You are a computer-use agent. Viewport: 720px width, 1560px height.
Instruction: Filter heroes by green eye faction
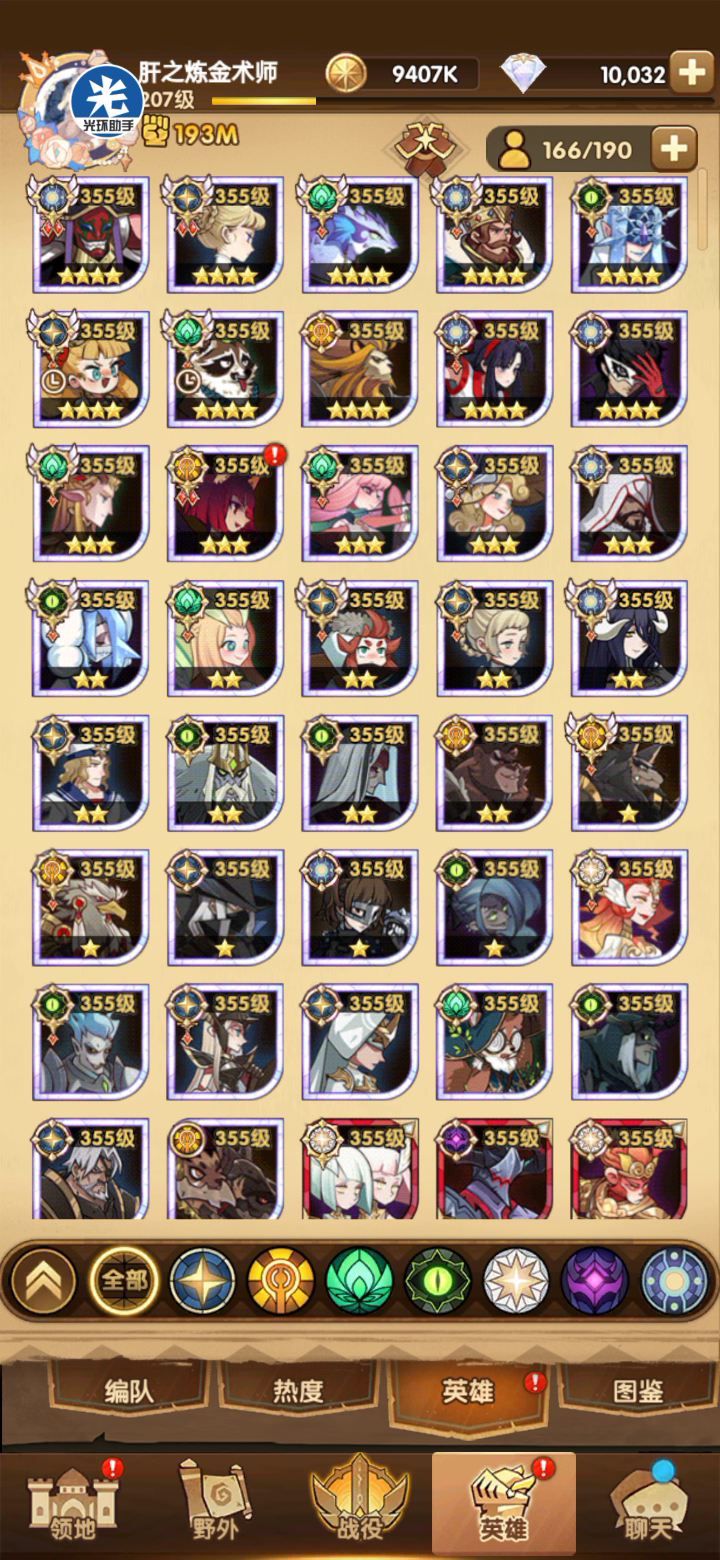click(438, 1280)
